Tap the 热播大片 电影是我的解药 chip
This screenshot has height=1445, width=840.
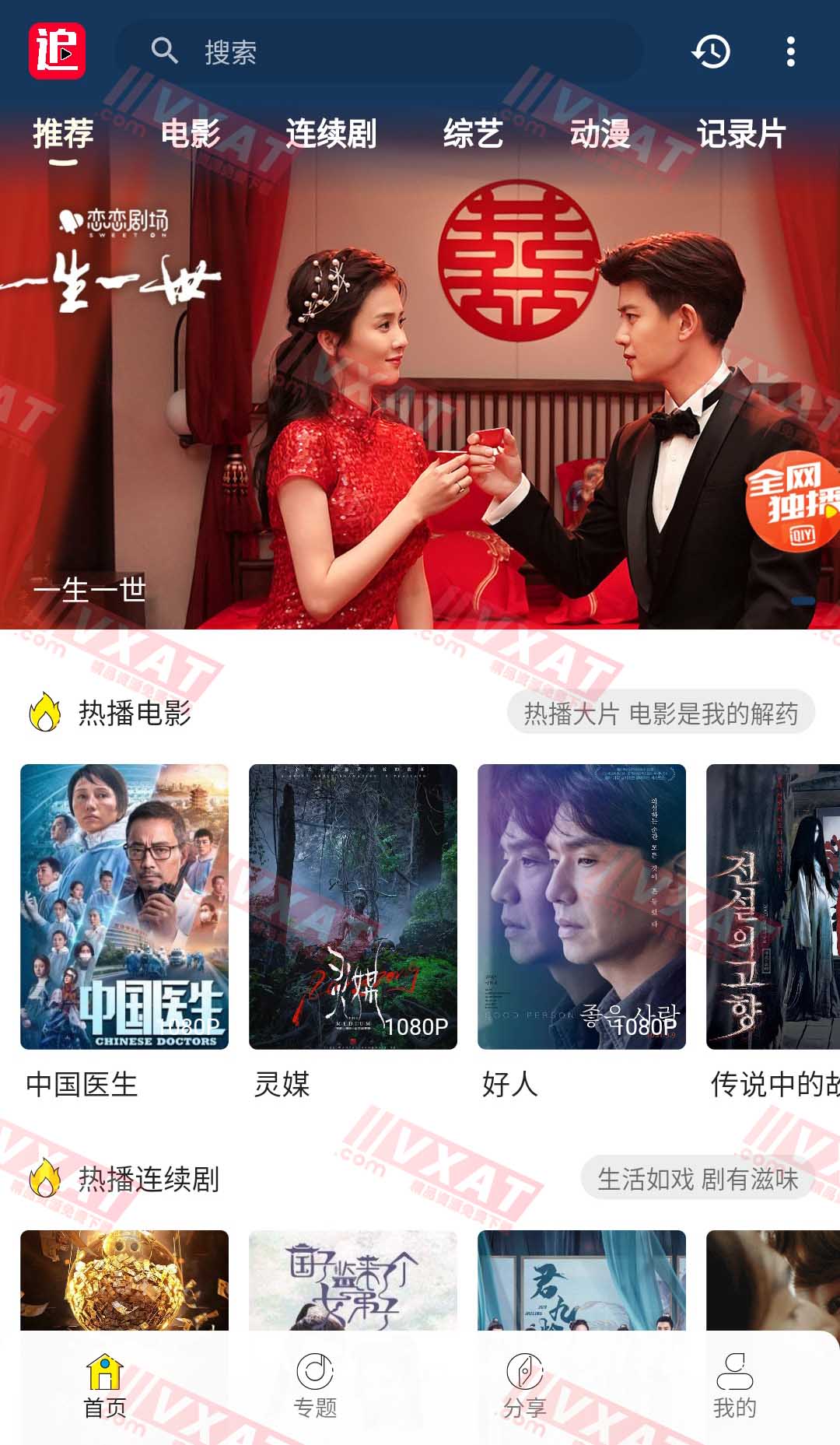coord(660,713)
